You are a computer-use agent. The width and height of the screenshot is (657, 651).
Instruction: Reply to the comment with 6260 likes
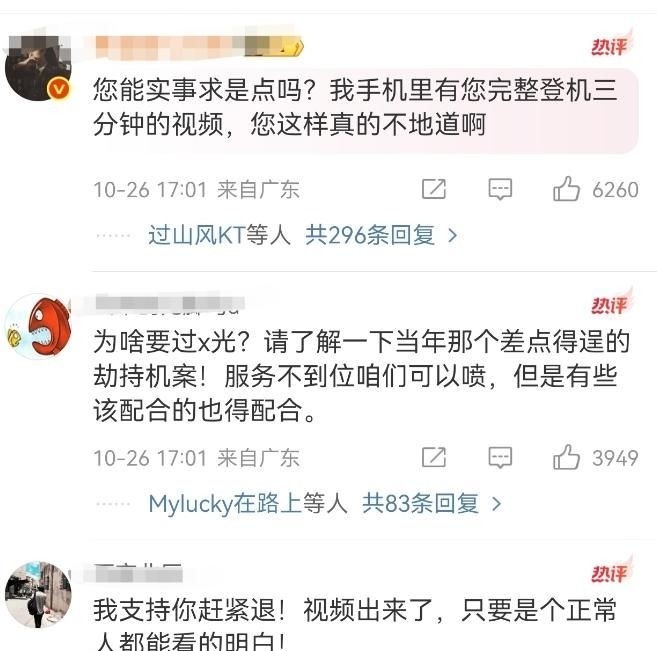click(x=500, y=189)
